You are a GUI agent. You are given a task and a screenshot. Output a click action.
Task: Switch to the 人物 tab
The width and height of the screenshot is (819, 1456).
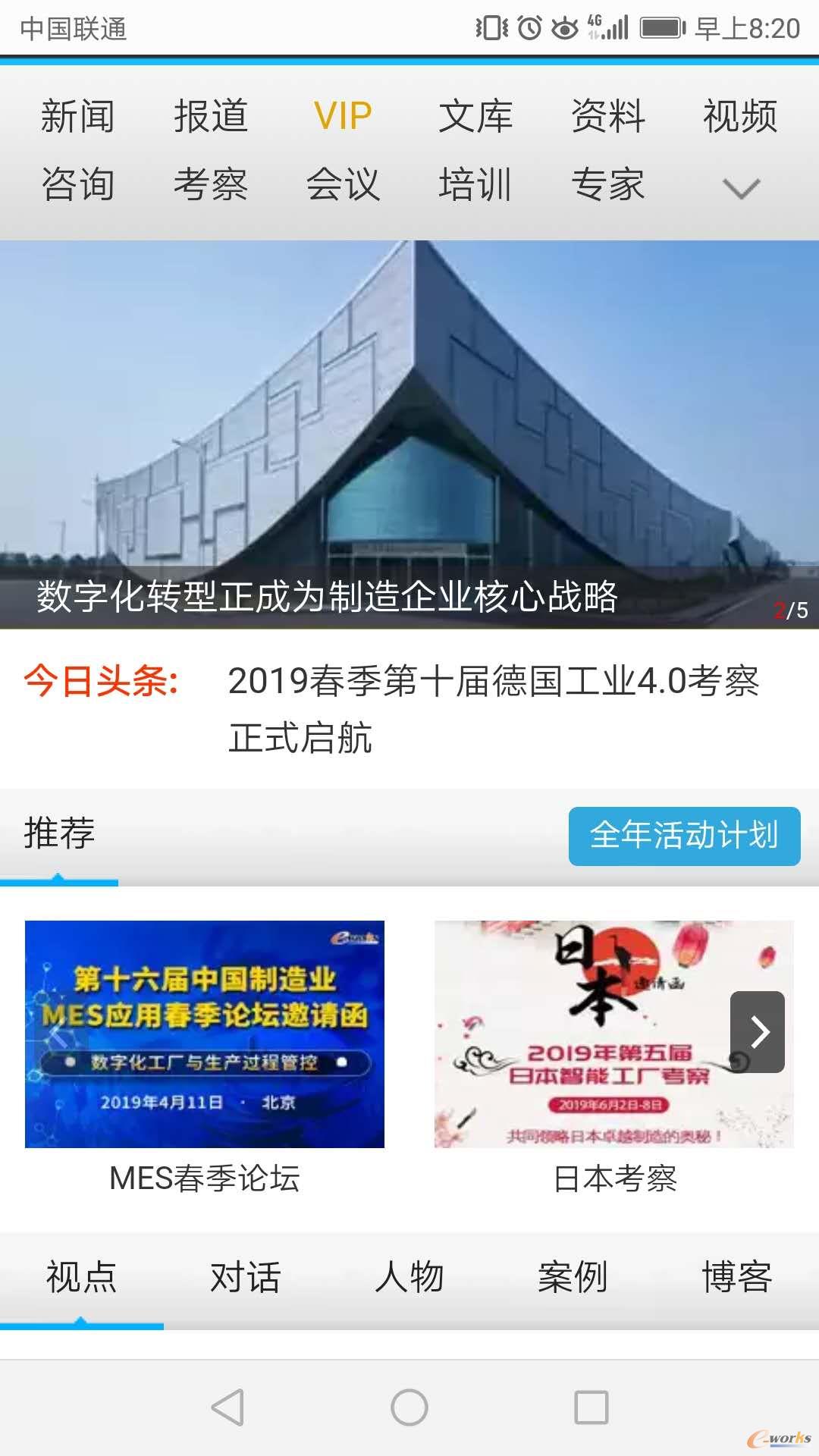pyautogui.click(x=409, y=1277)
